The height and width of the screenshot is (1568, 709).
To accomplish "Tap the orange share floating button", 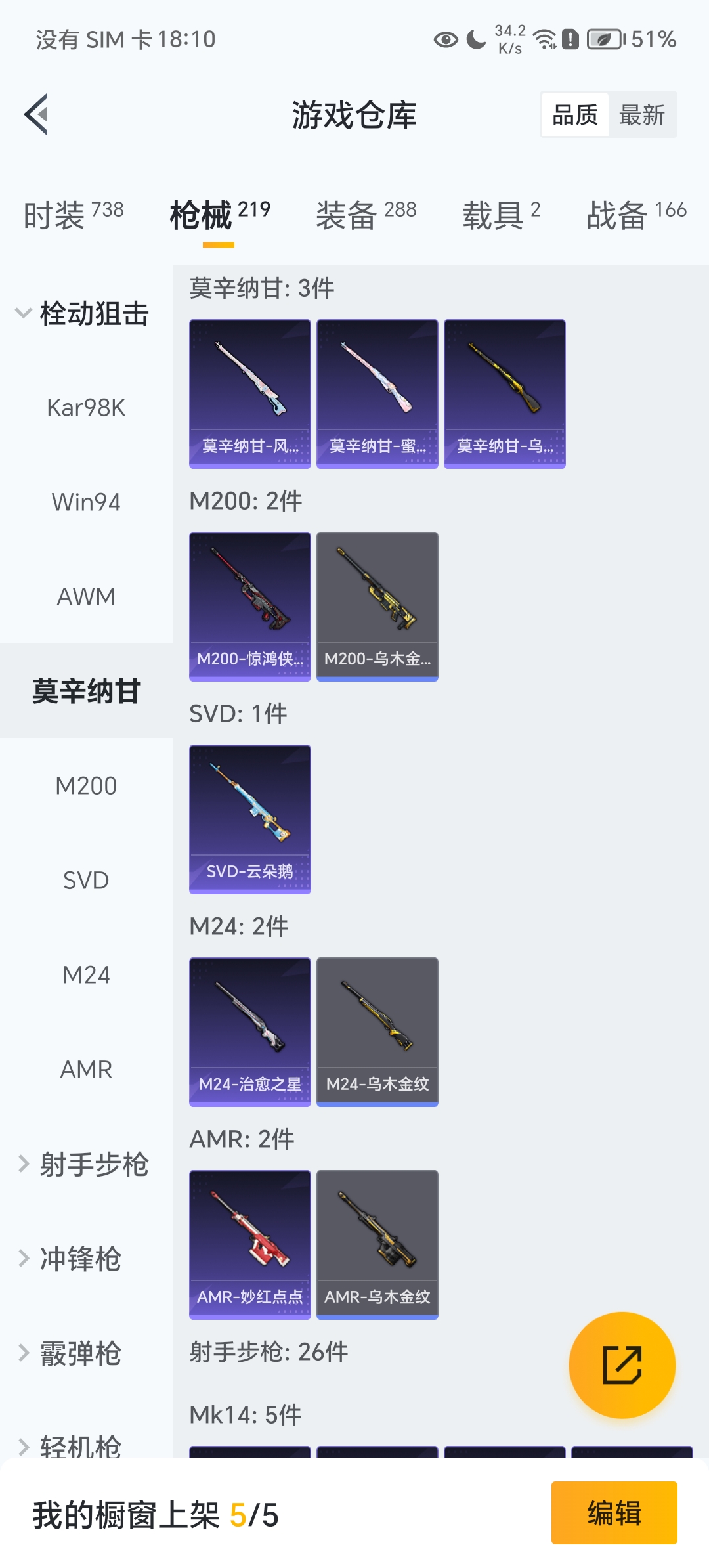I will point(622,1365).
